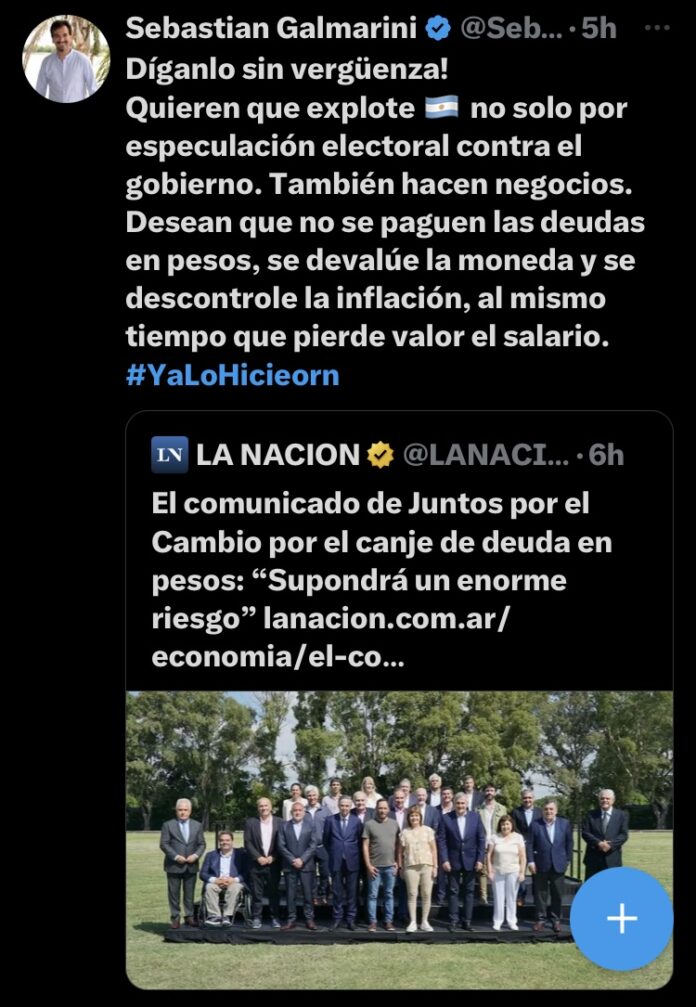Open Sebastian Galmarini's profile picture
Viewport: 696px width, 1007px height.
click(66, 58)
